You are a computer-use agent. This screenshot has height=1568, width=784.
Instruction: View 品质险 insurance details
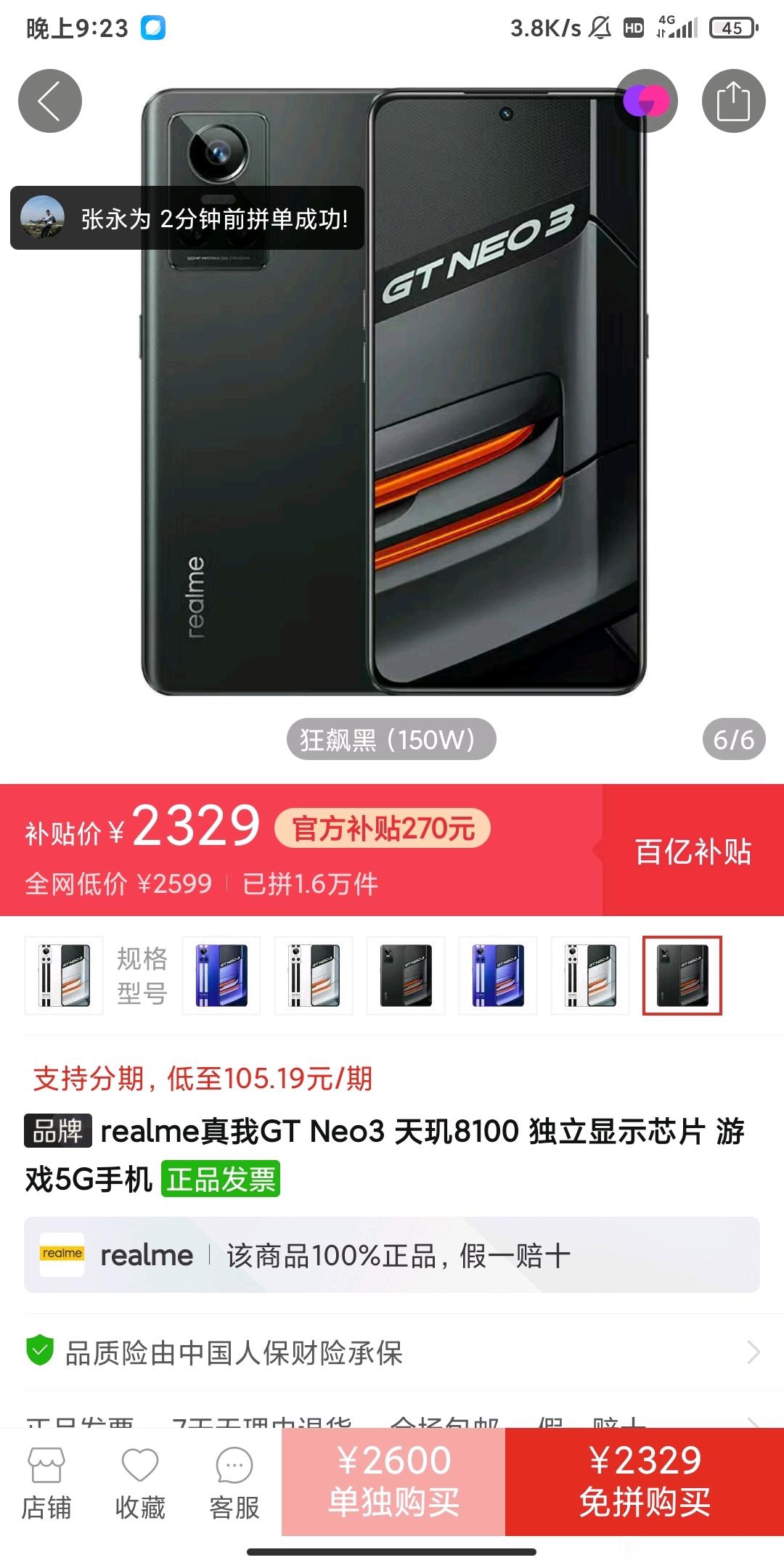(392, 1352)
